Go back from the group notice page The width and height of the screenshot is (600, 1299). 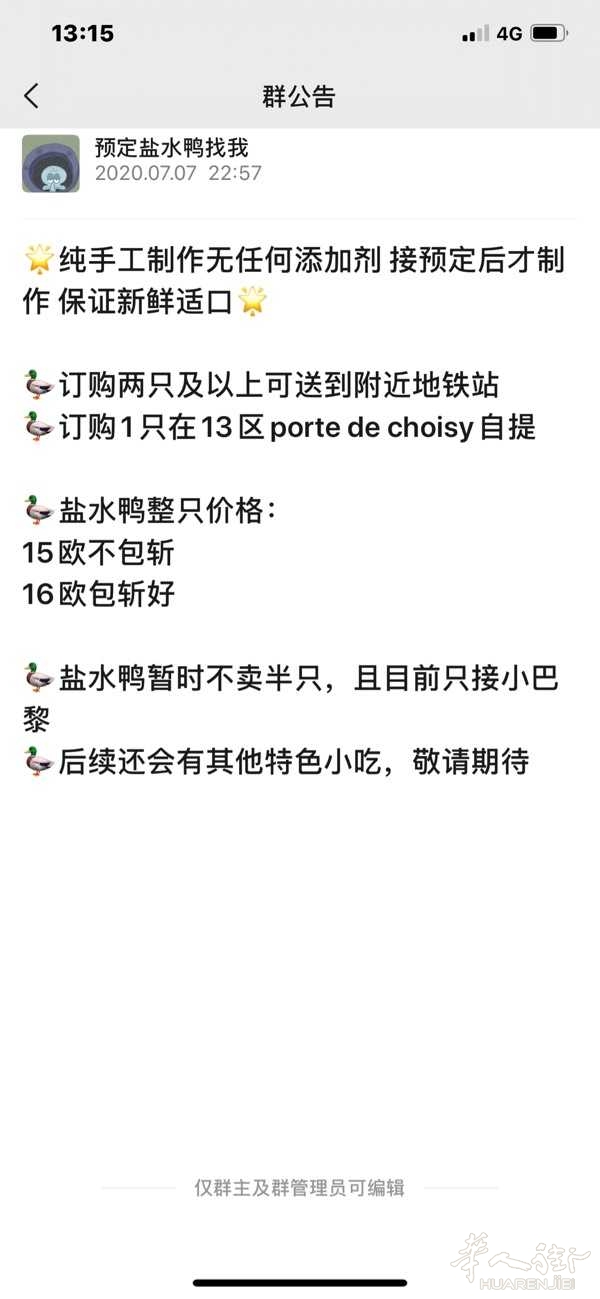[31, 96]
